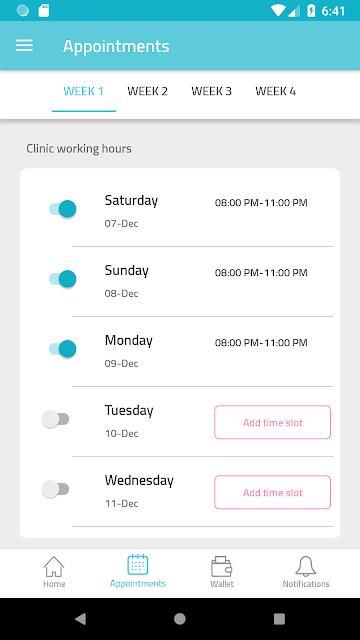The height and width of the screenshot is (640, 360).
Task: Switch to the WEEK 3 tab
Action: tap(211, 91)
